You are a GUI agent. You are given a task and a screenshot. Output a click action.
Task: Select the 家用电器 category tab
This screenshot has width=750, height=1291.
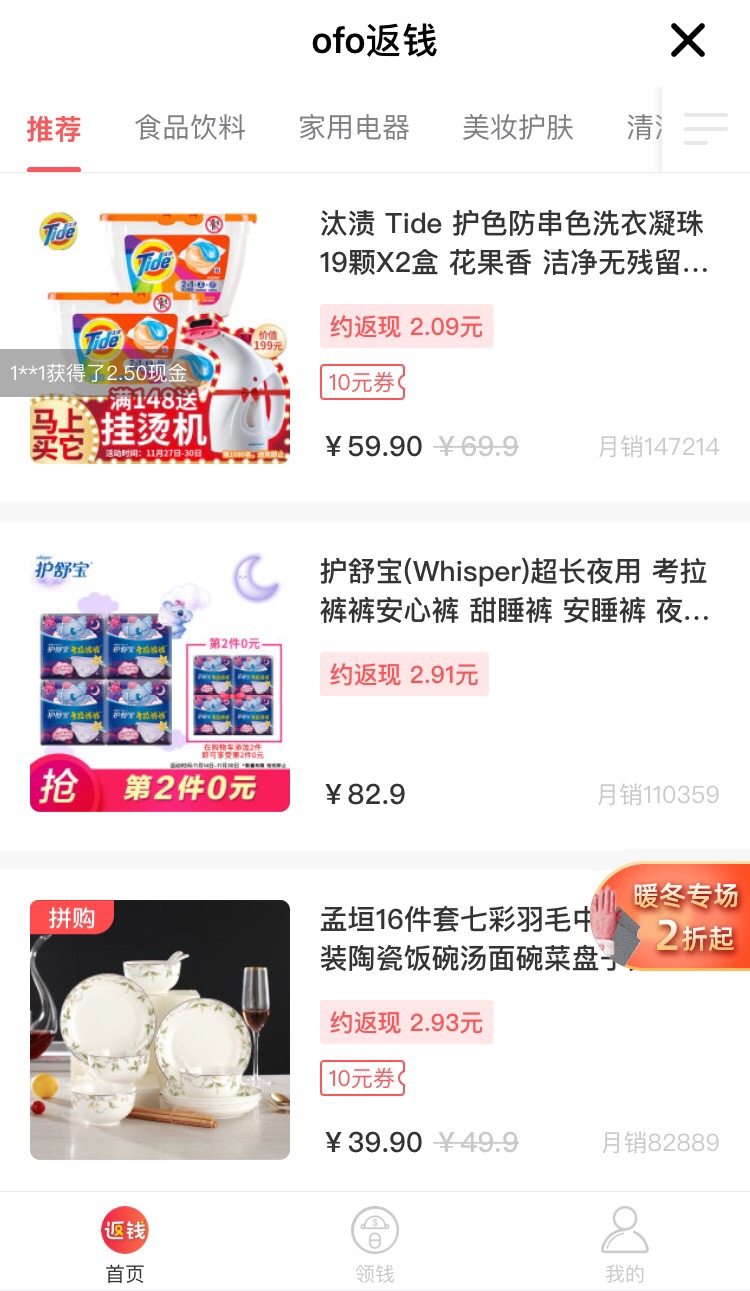354,128
